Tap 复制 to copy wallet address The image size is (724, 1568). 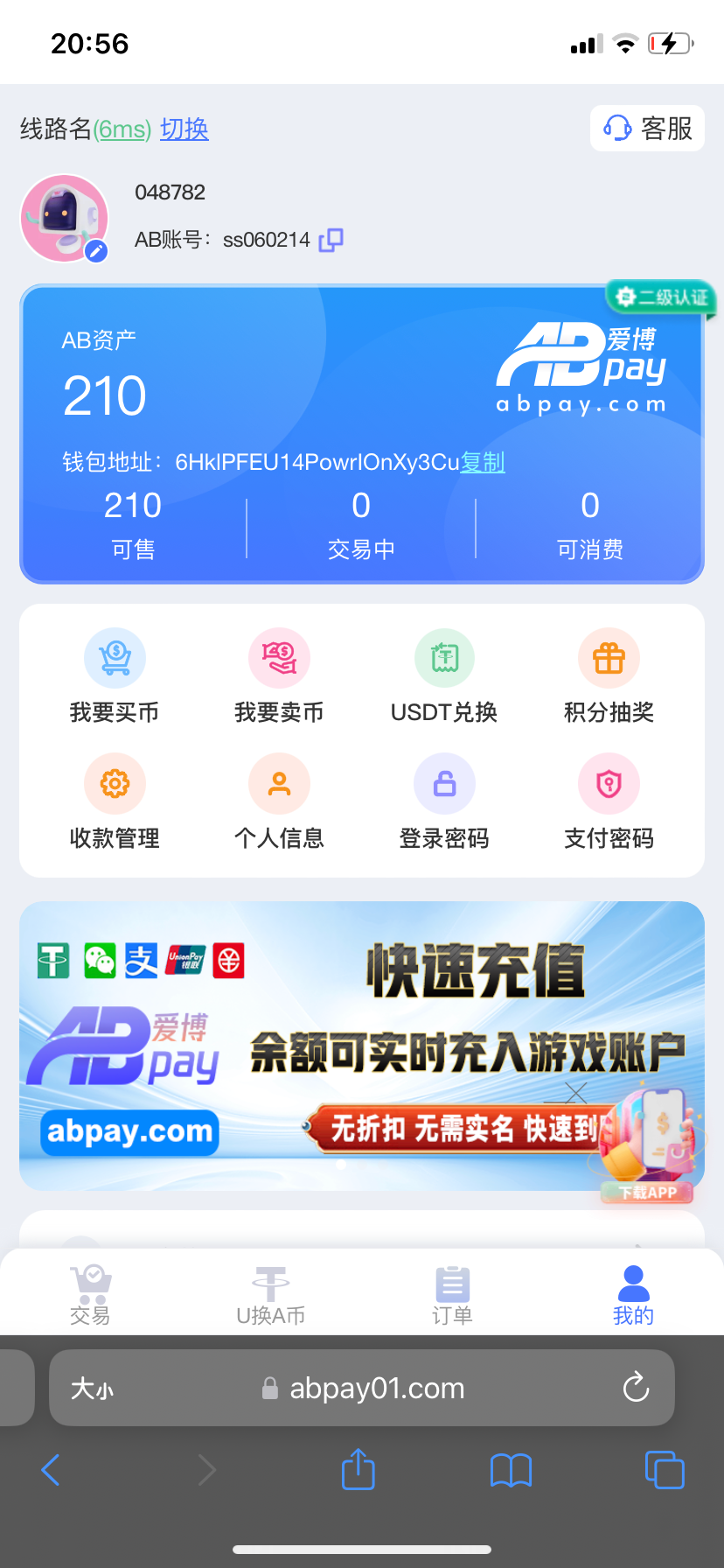click(483, 462)
